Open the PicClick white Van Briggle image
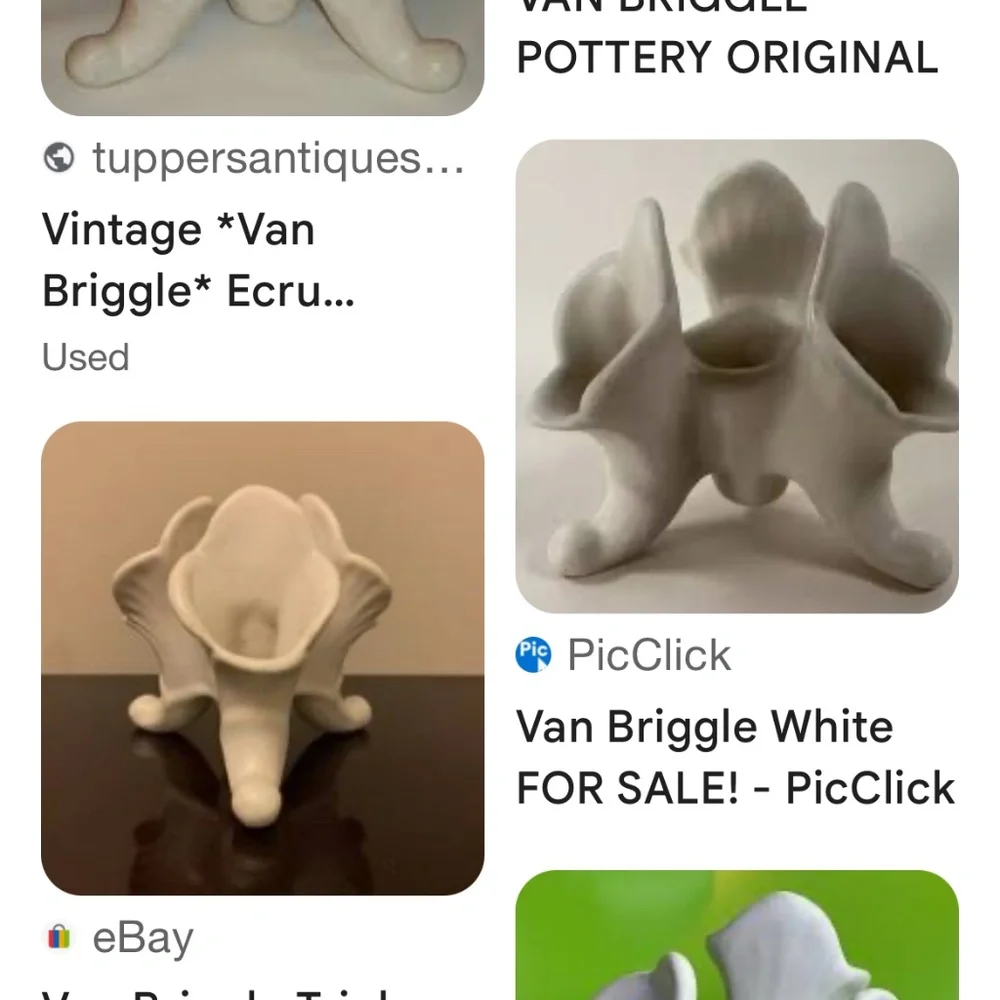The width and height of the screenshot is (1000, 1000). coord(737,376)
